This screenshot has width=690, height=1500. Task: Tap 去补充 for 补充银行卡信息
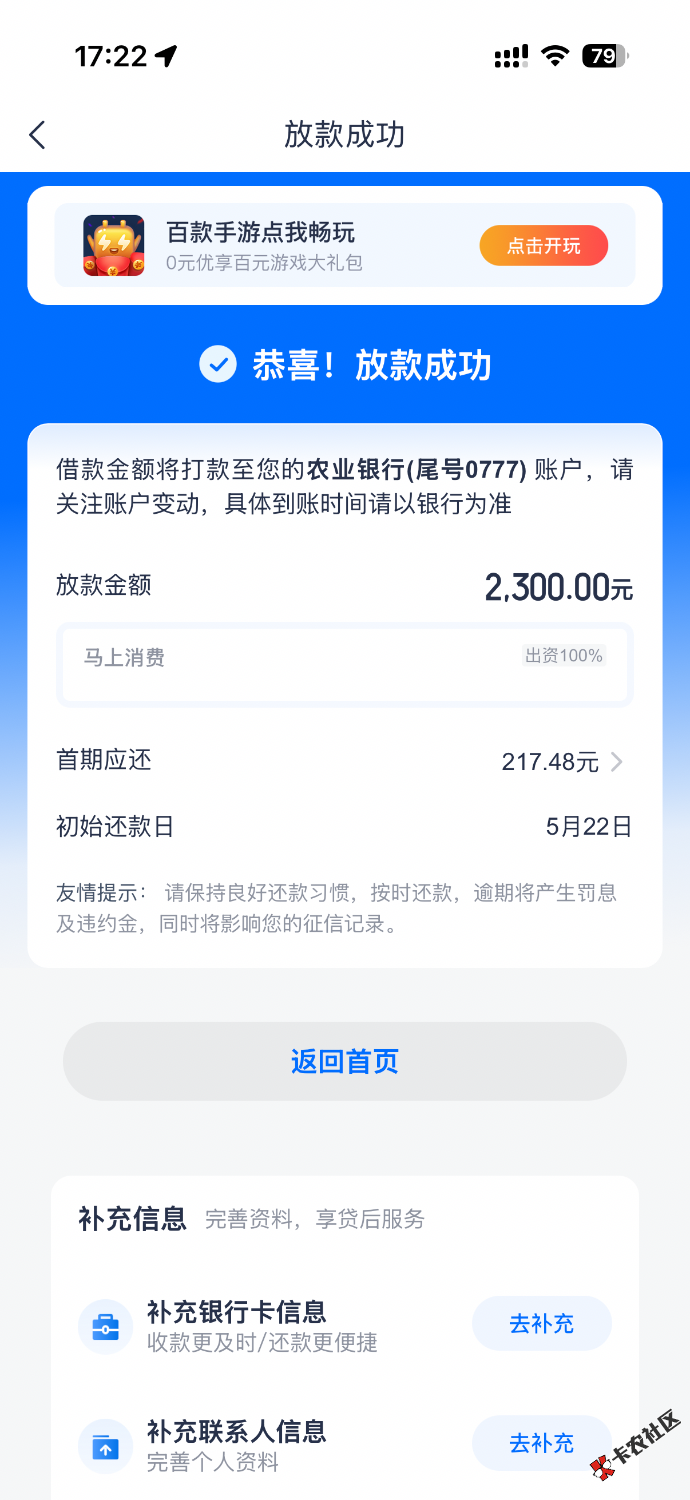[541, 1323]
